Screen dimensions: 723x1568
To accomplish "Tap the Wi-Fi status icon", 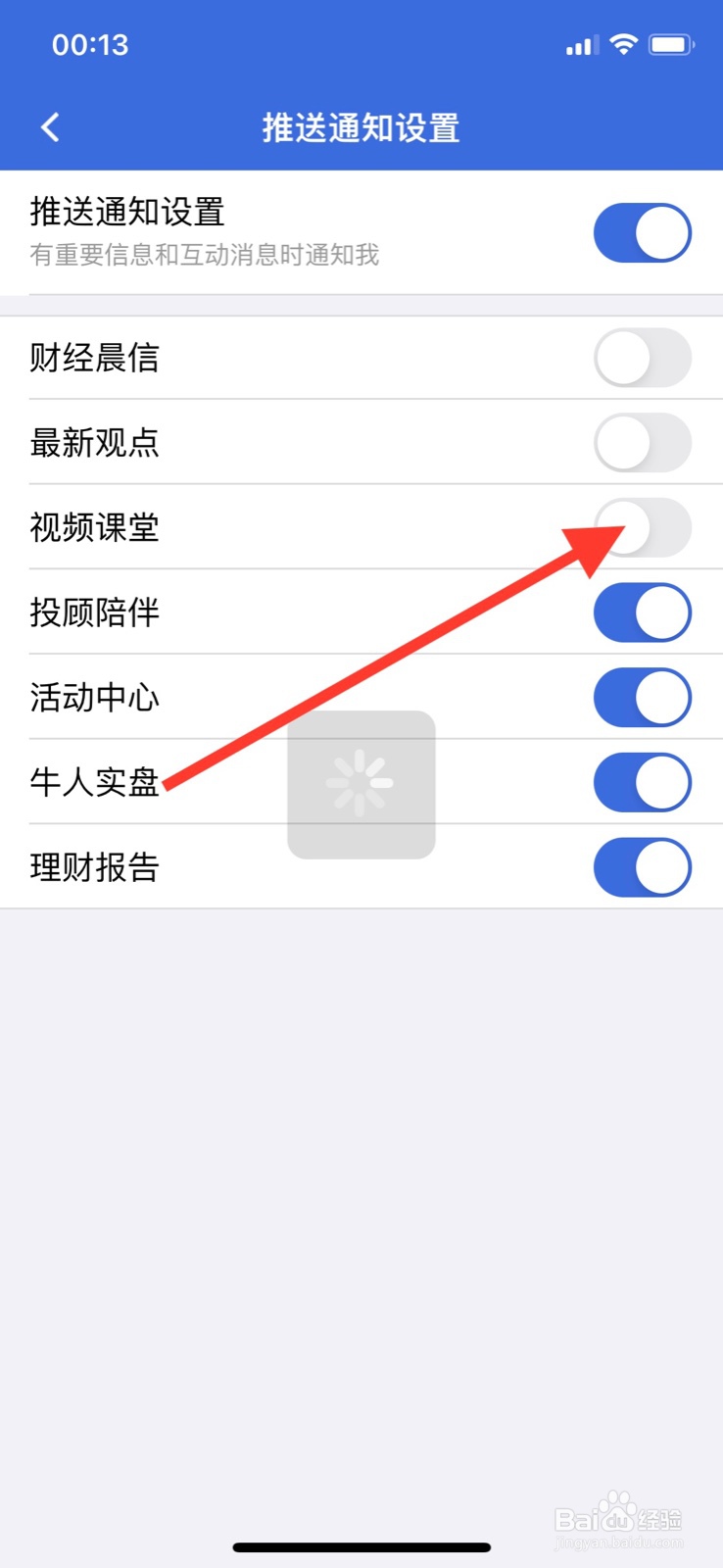I will pyautogui.click(x=624, y=43).
